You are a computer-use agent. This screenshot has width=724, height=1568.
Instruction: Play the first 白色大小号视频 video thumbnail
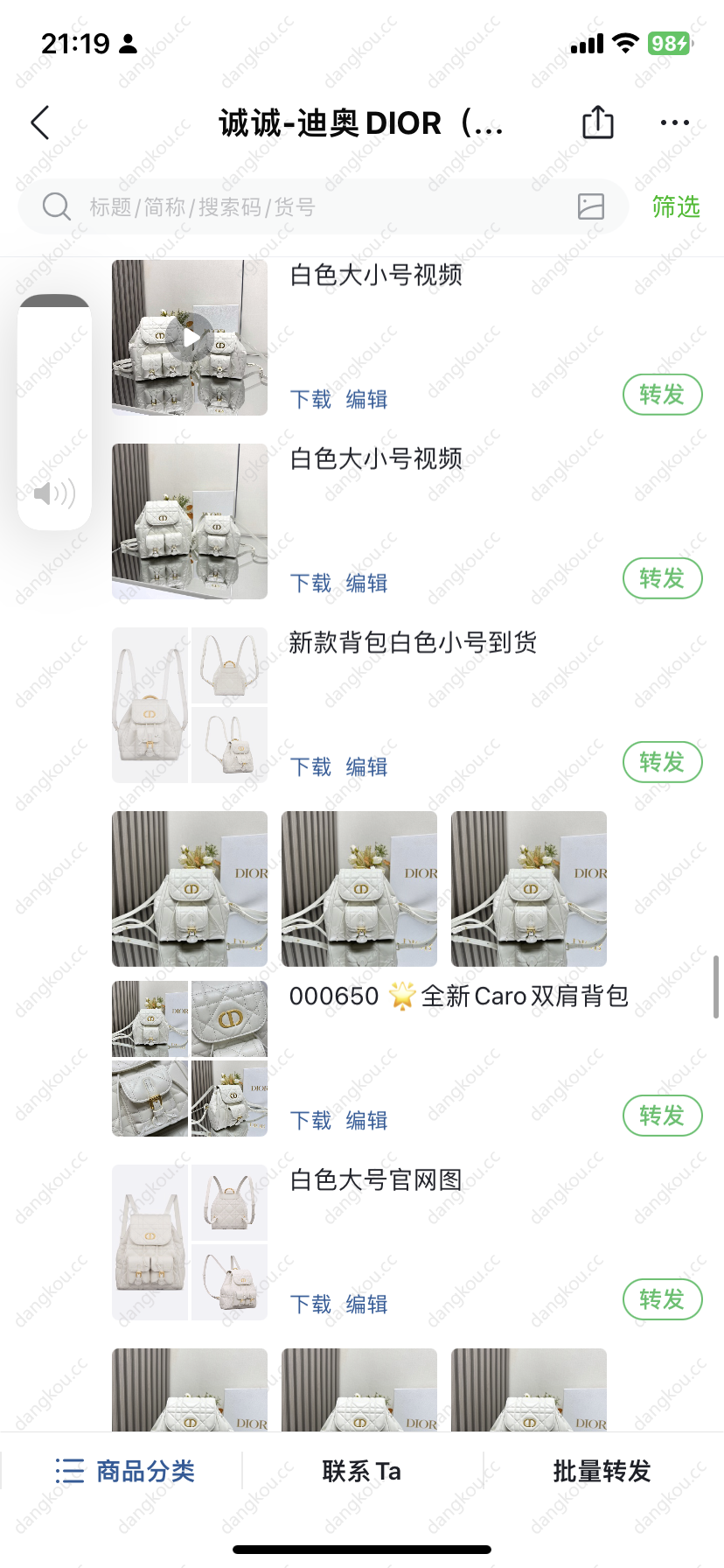190,338
